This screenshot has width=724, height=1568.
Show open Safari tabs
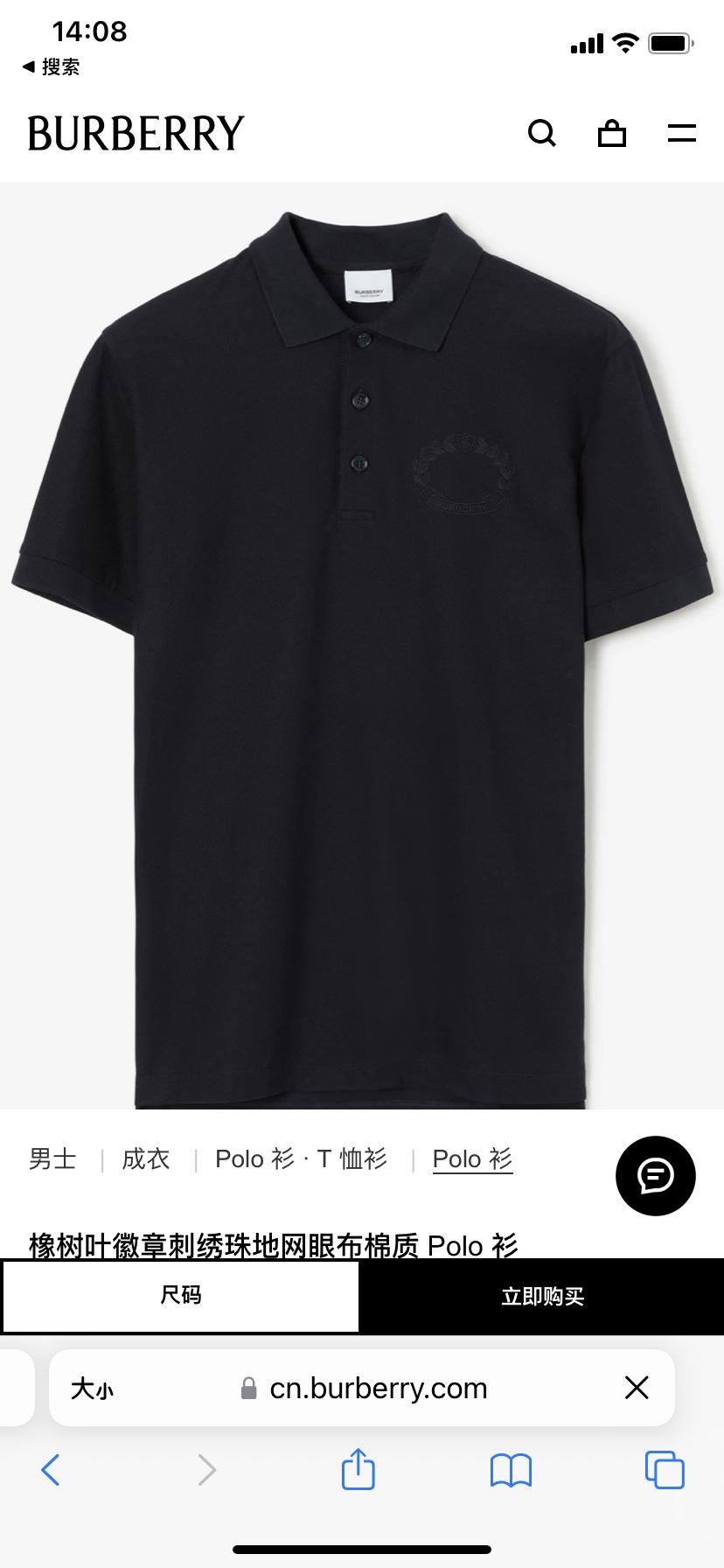(664, 1470)
